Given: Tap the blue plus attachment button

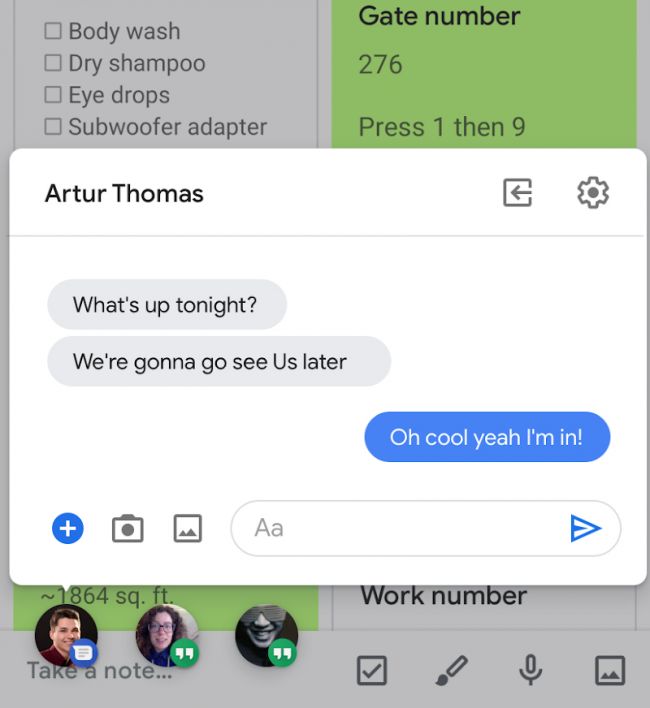Looking at the screenshot, I should tap(68, 528).
